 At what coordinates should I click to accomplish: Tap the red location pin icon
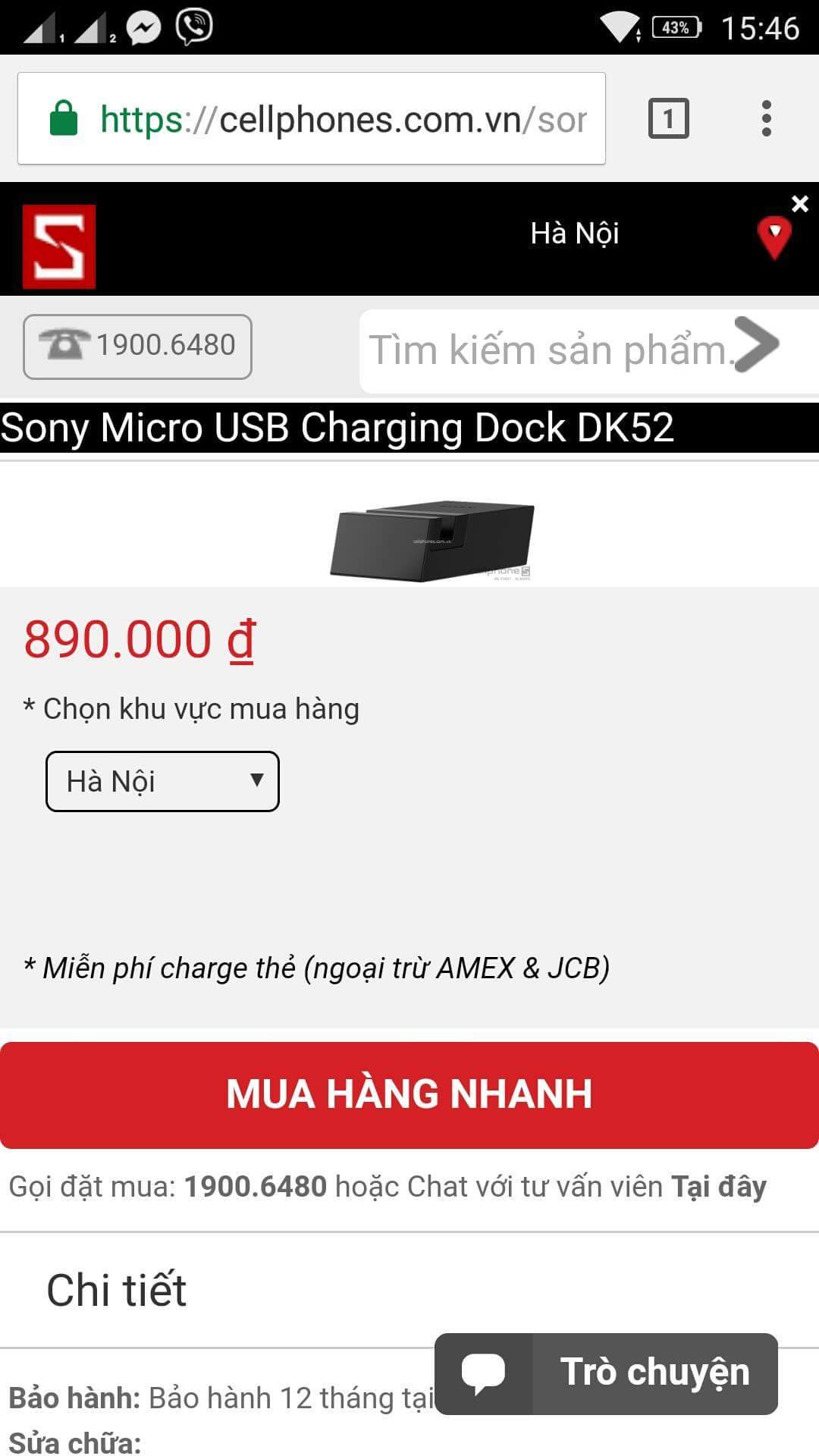(x=774, y=237)
